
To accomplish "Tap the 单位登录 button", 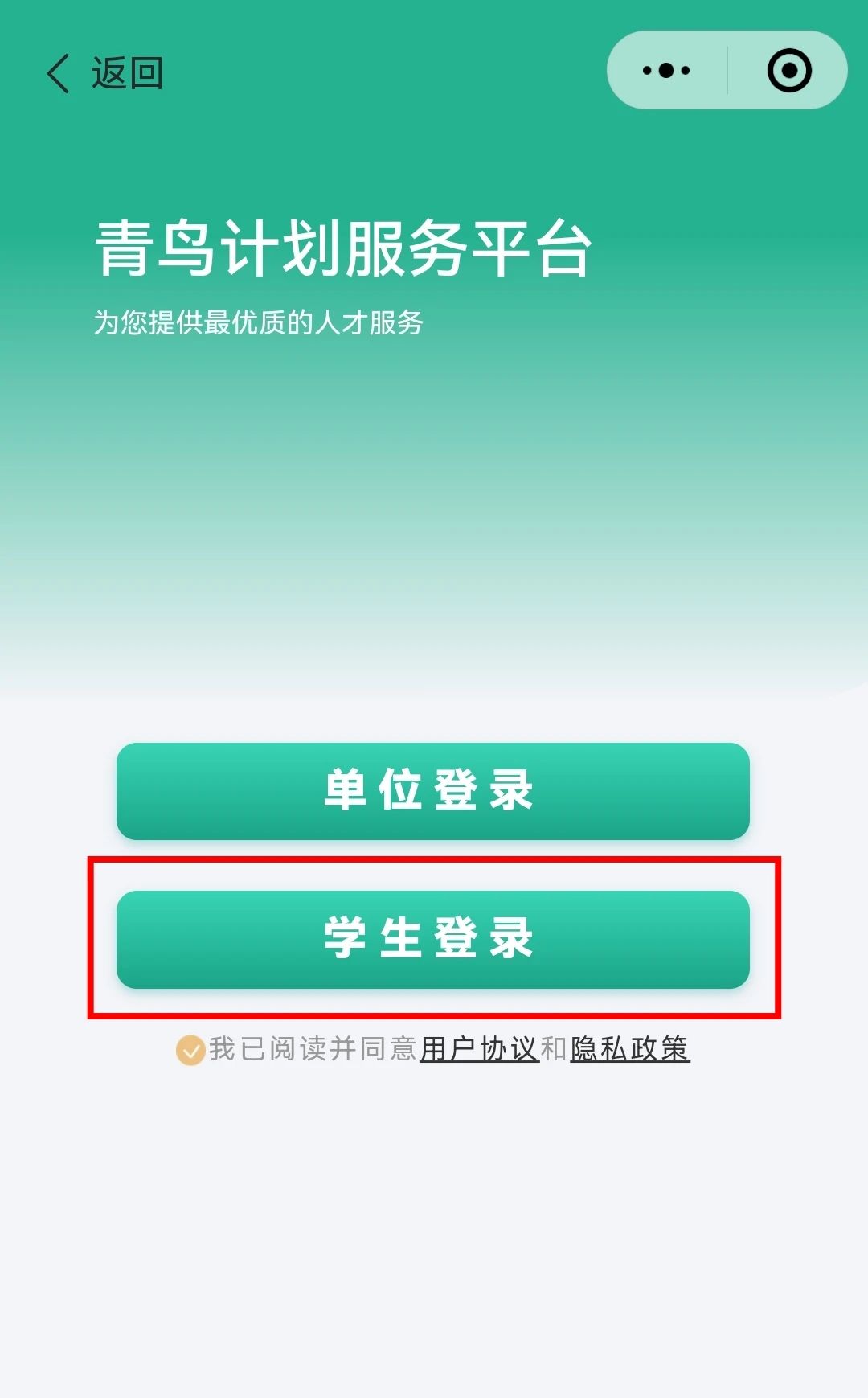I will point(432,791).
